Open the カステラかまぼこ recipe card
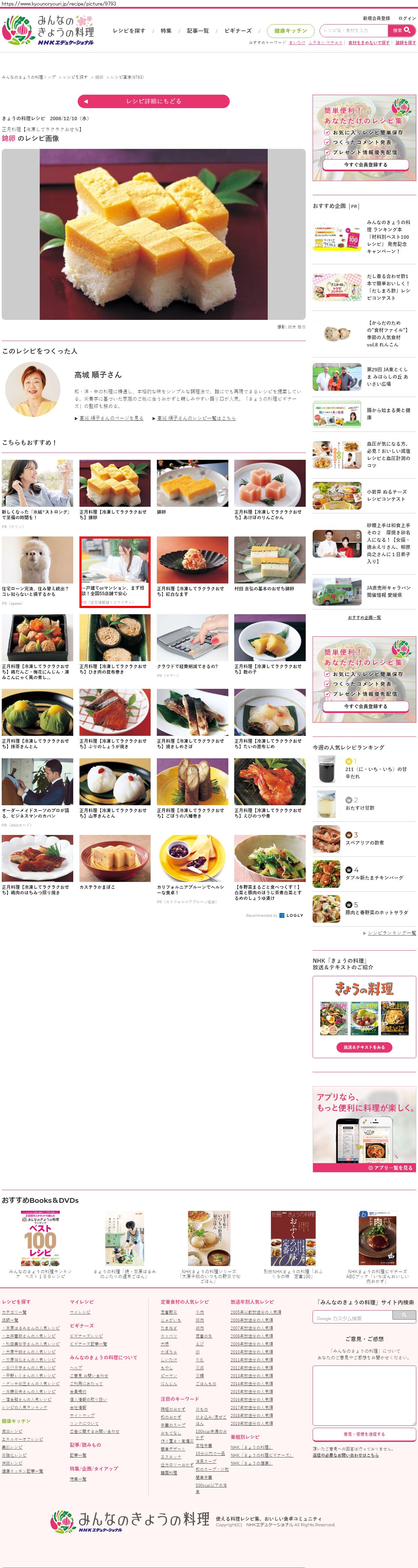Viewport: 418px width, 1568px height. tap(114, 862)
